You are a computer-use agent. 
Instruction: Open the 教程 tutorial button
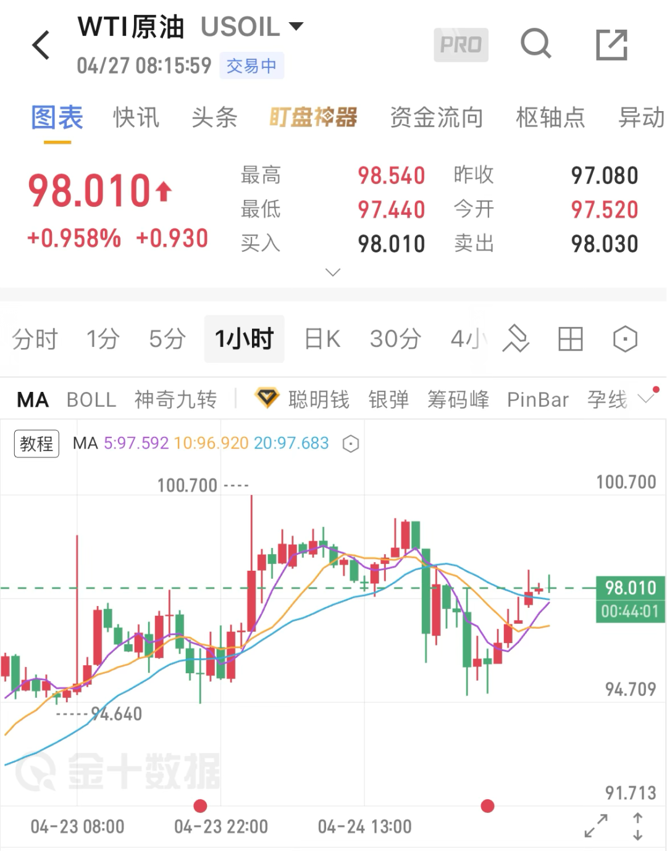(37, 443)
